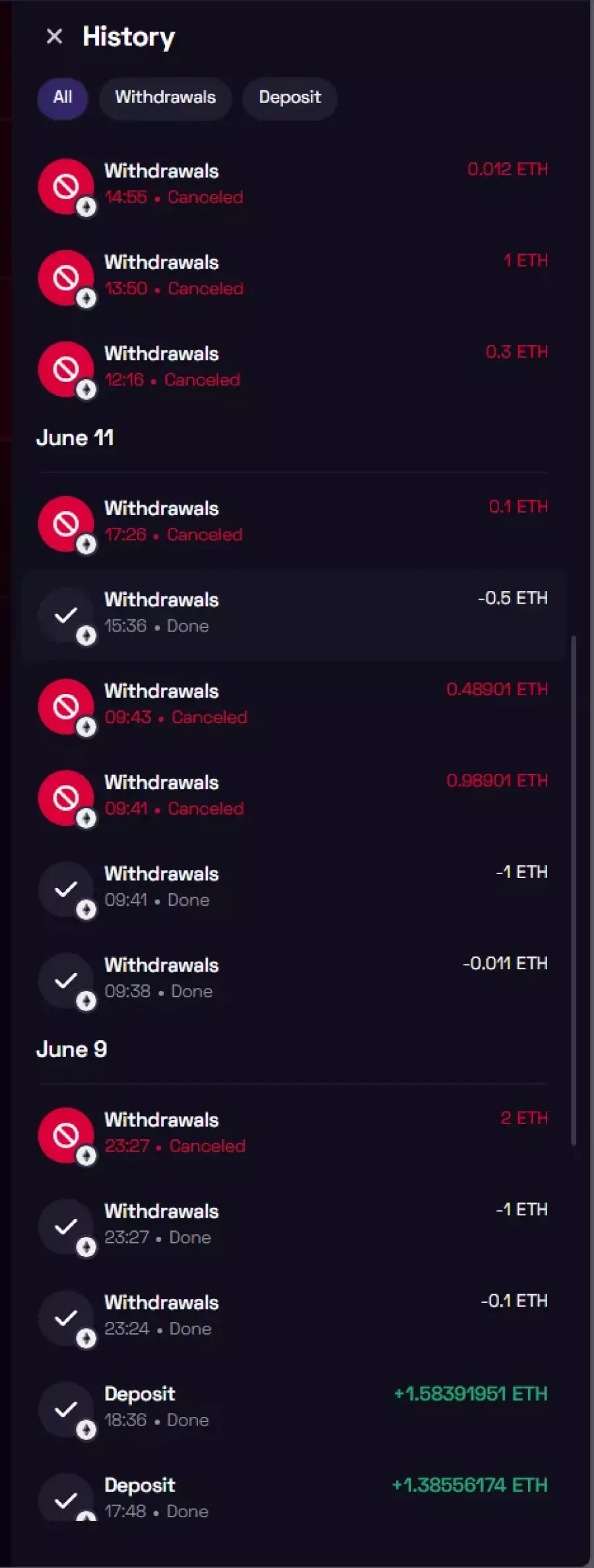Open the -0.1 ETH withdrawal at 23:24
594x1568 pixels.
(292, 1316)
